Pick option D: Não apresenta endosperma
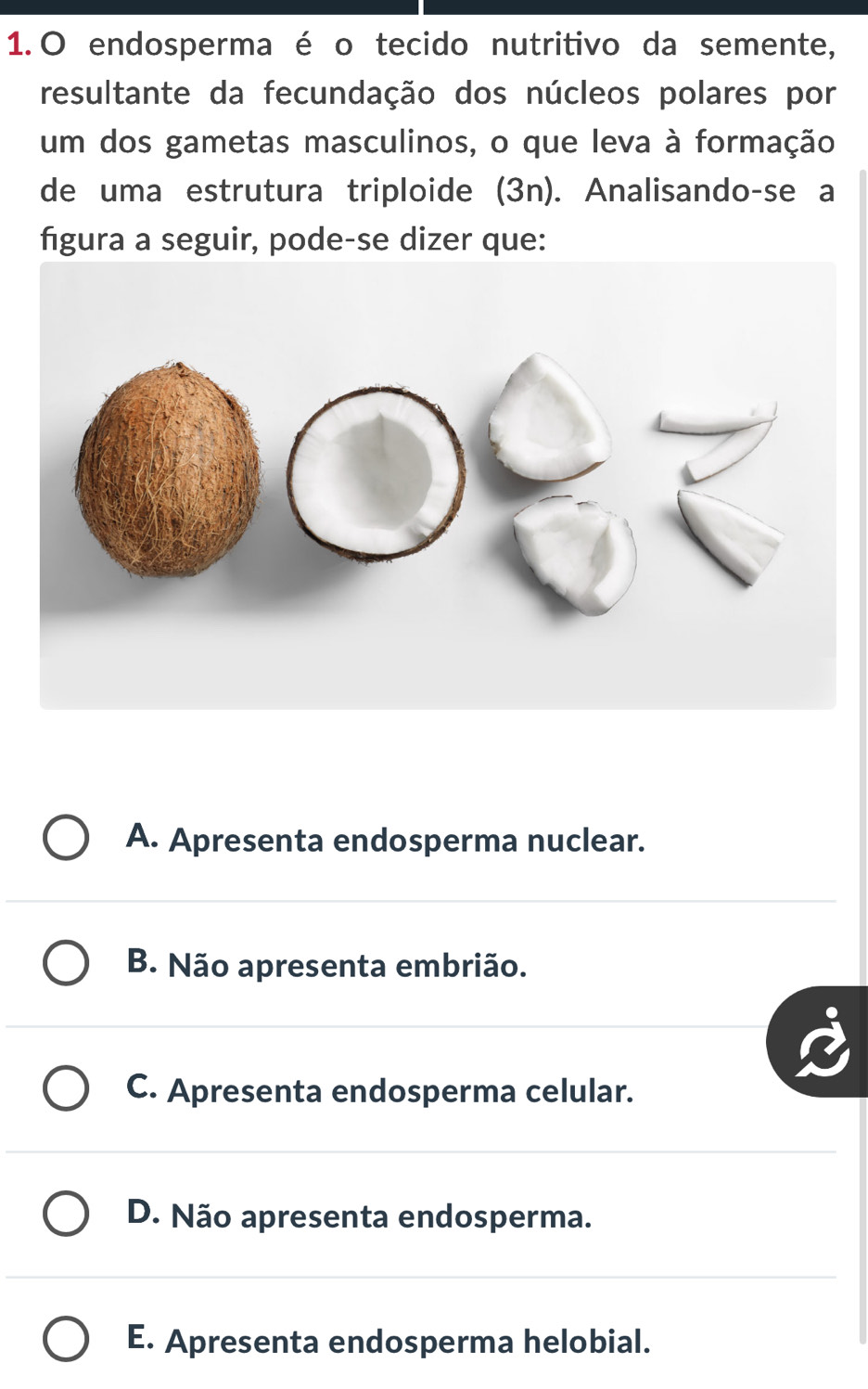 click(x=67, y=1215)
